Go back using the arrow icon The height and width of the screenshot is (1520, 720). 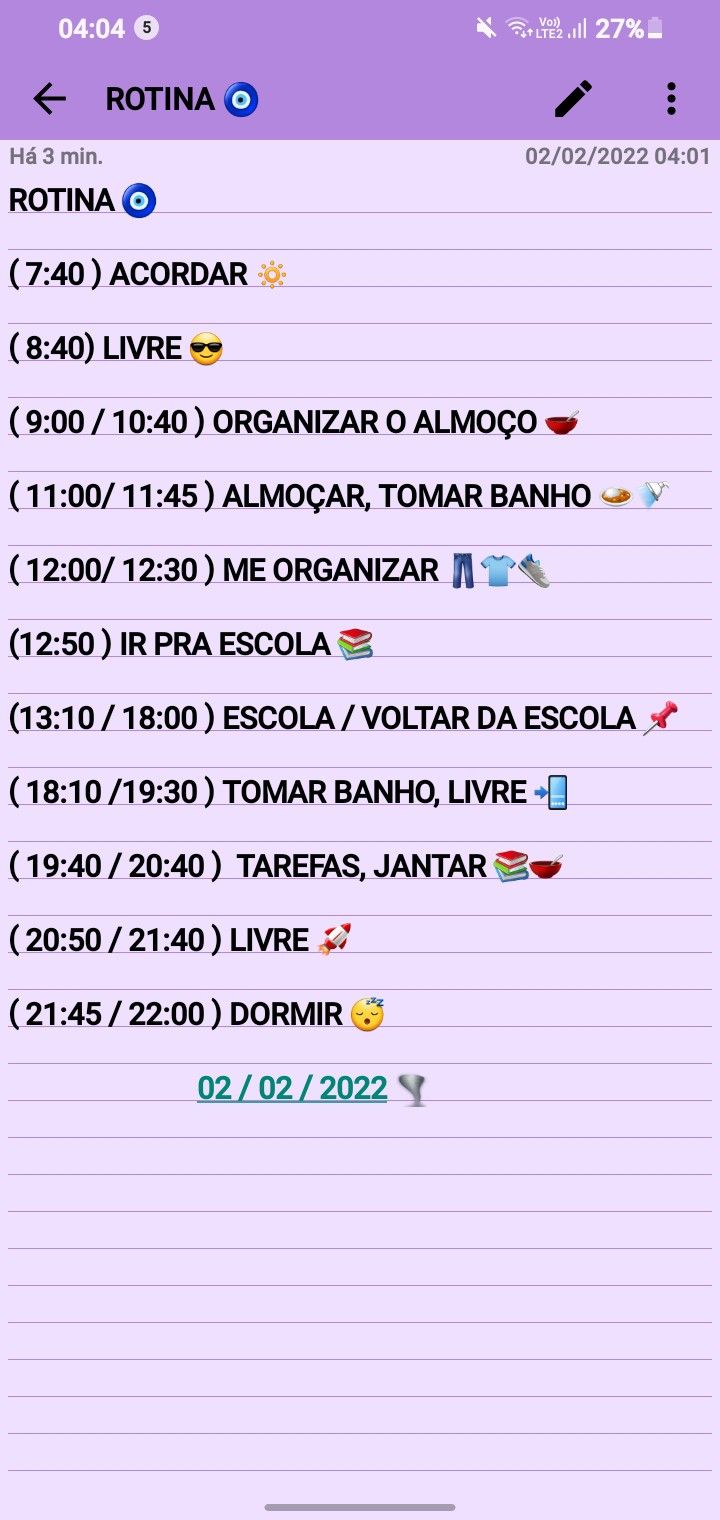[x=49, y=99]
